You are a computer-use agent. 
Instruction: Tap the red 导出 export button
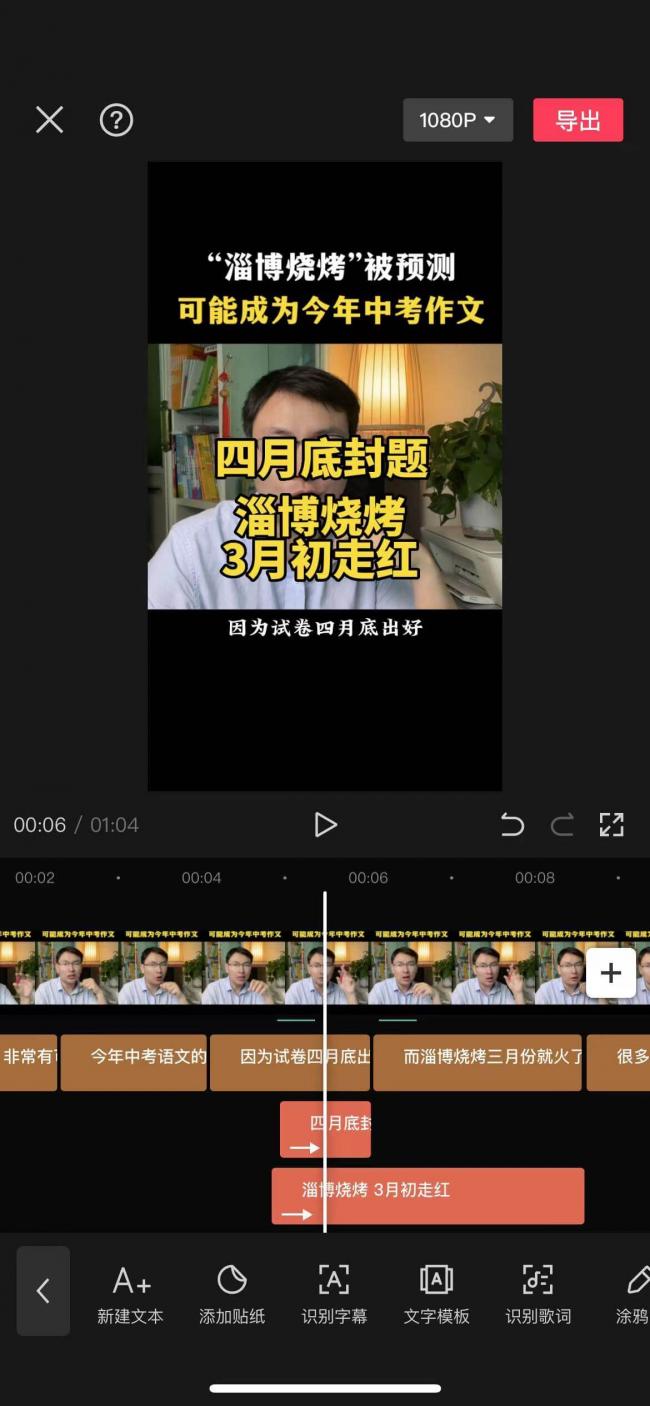point(578,120)
